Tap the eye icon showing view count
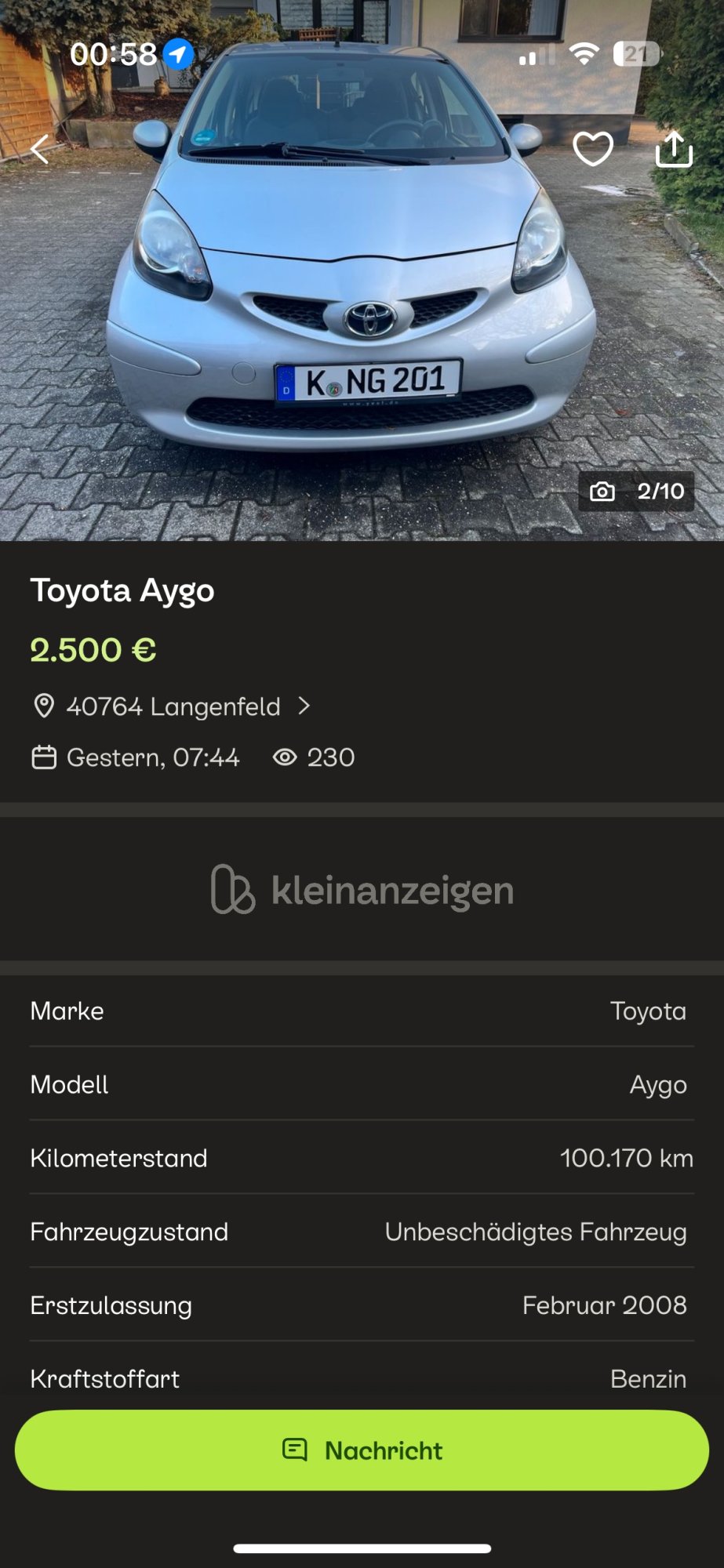 click(x=286, y=757)
